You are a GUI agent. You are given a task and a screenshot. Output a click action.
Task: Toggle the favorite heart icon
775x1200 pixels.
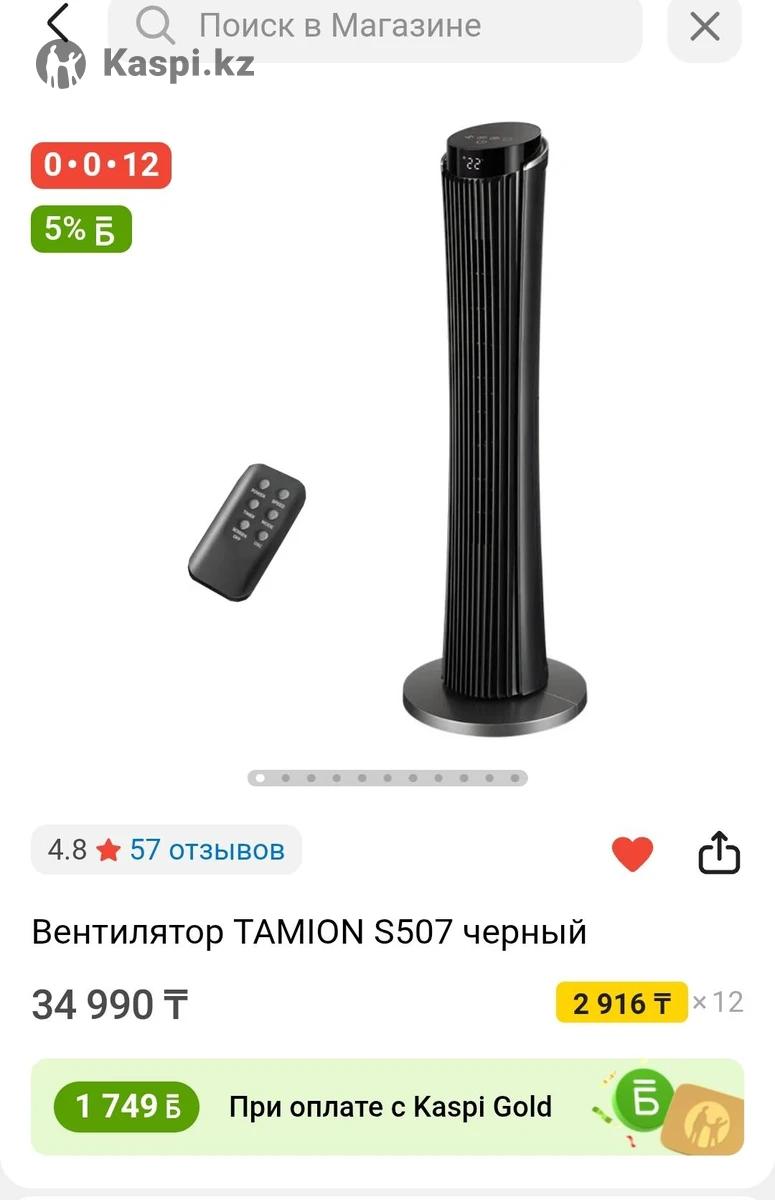point(632,854)
